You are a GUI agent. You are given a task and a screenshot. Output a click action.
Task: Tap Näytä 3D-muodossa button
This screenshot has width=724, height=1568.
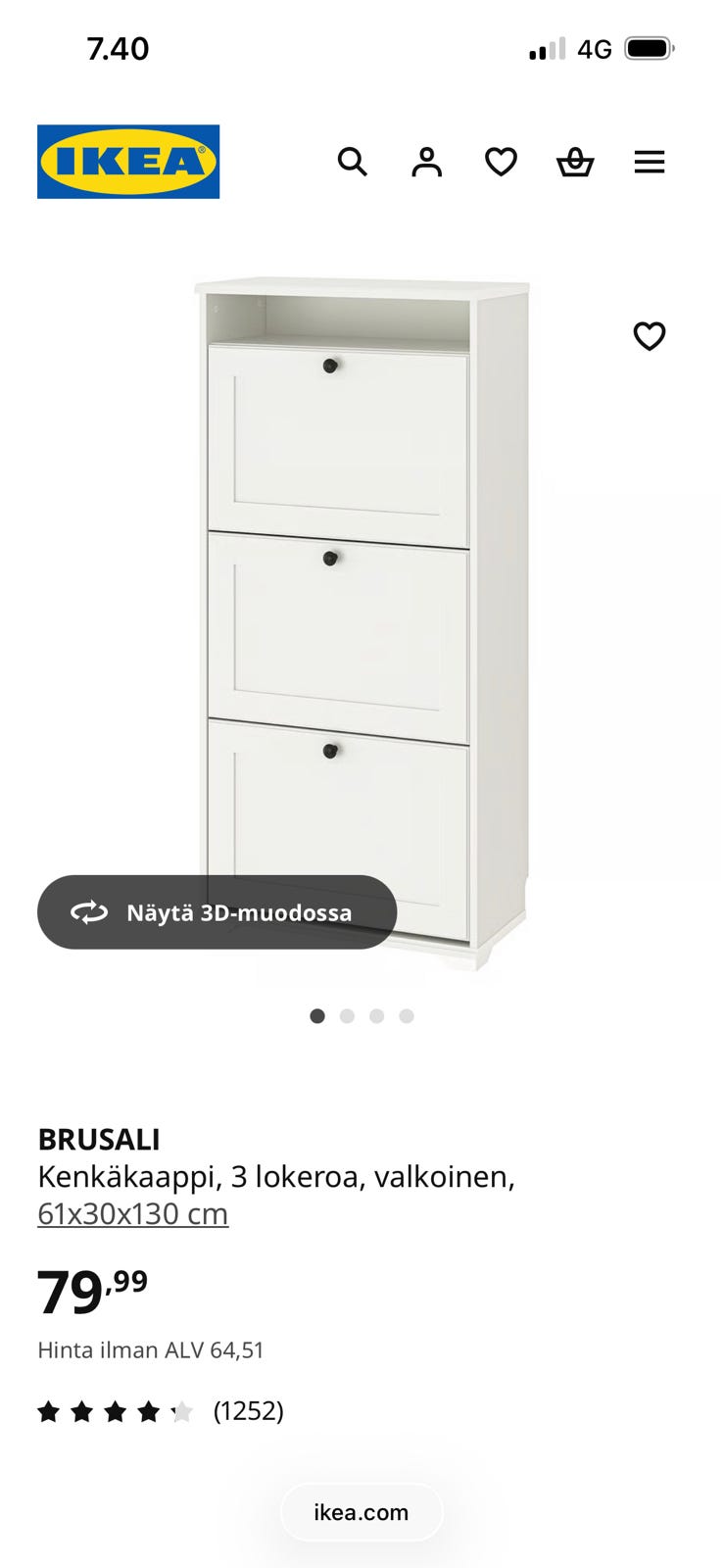[x=216, y=911]
